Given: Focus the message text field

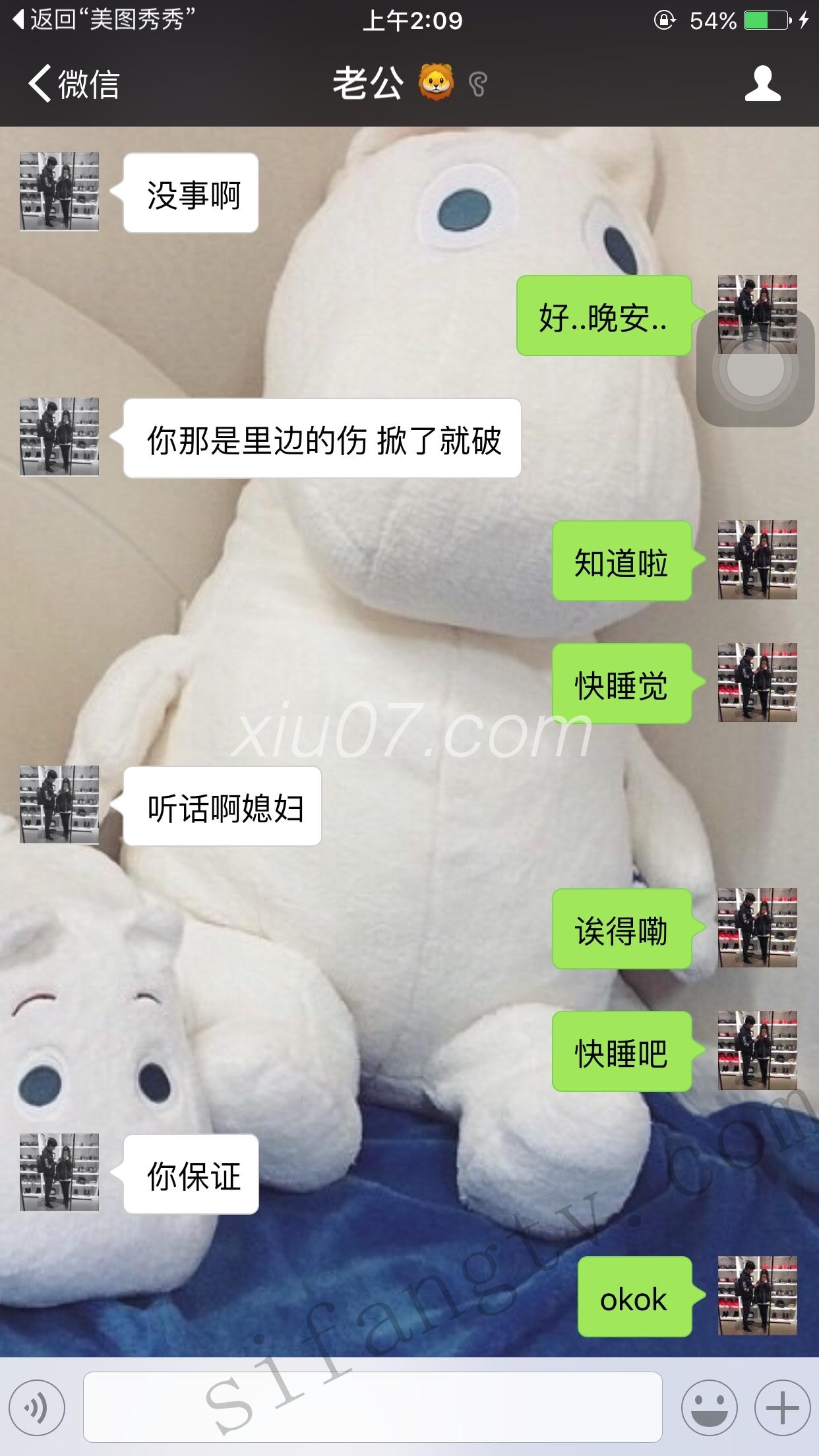Looking at the screenshot, I should (373, 1407).
